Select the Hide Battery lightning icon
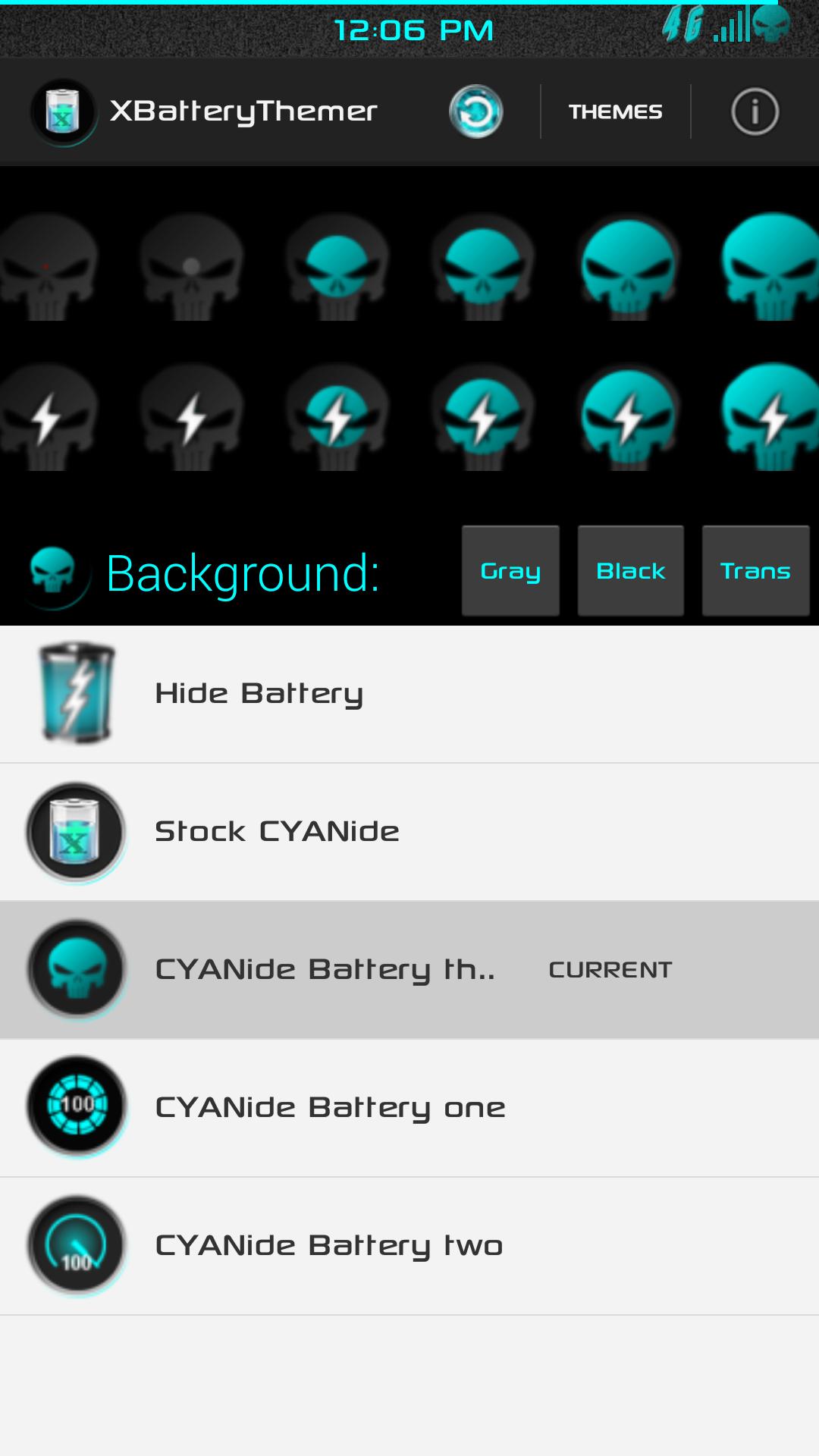This screenshot has width=819, height=1456. 76,692
